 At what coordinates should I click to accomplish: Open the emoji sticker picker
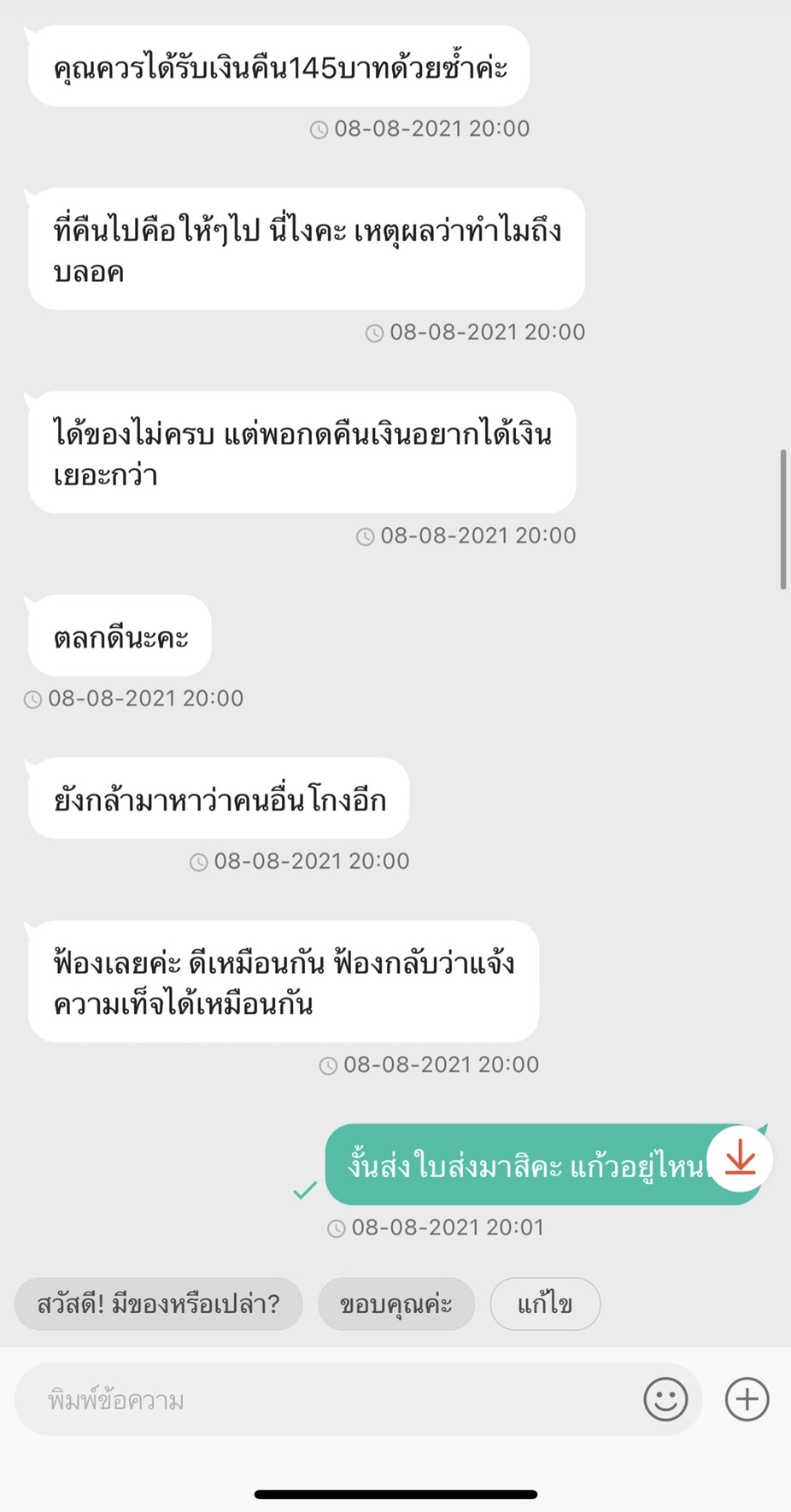tap(665, 1399)
